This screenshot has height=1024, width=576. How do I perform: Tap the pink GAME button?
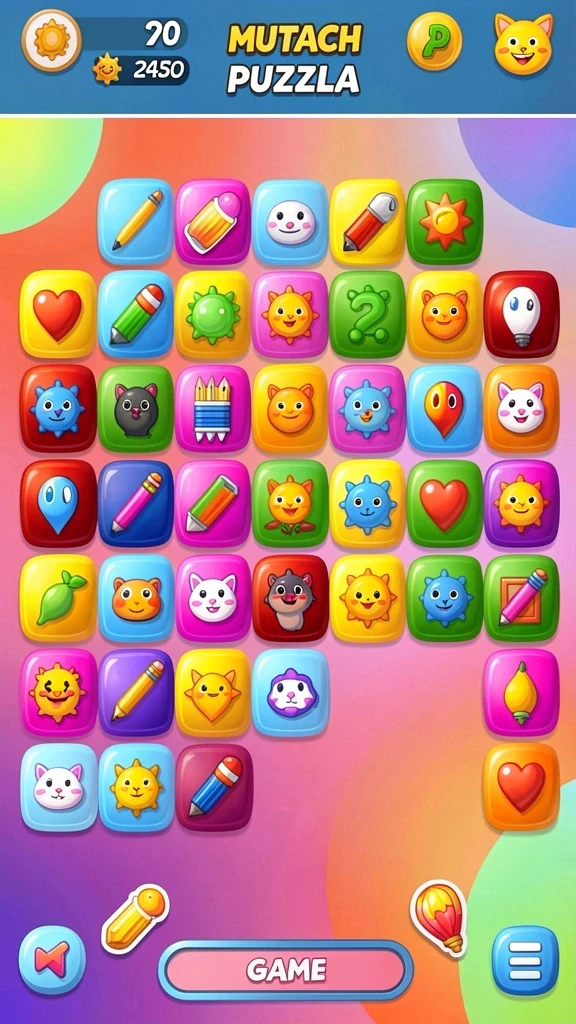click(x=285, y=970)
